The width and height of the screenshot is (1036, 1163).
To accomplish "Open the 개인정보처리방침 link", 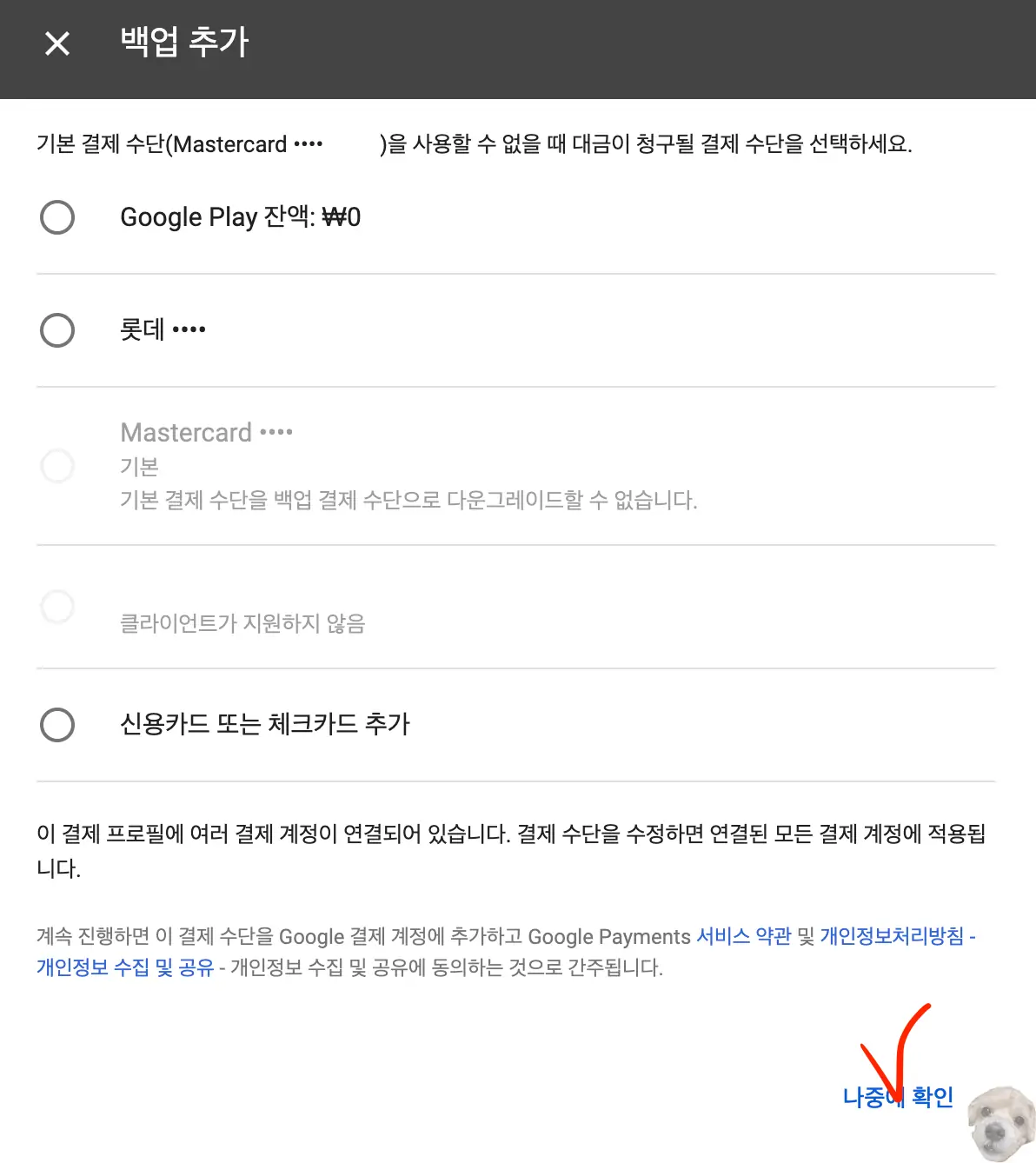I will (x=894, y=936).
